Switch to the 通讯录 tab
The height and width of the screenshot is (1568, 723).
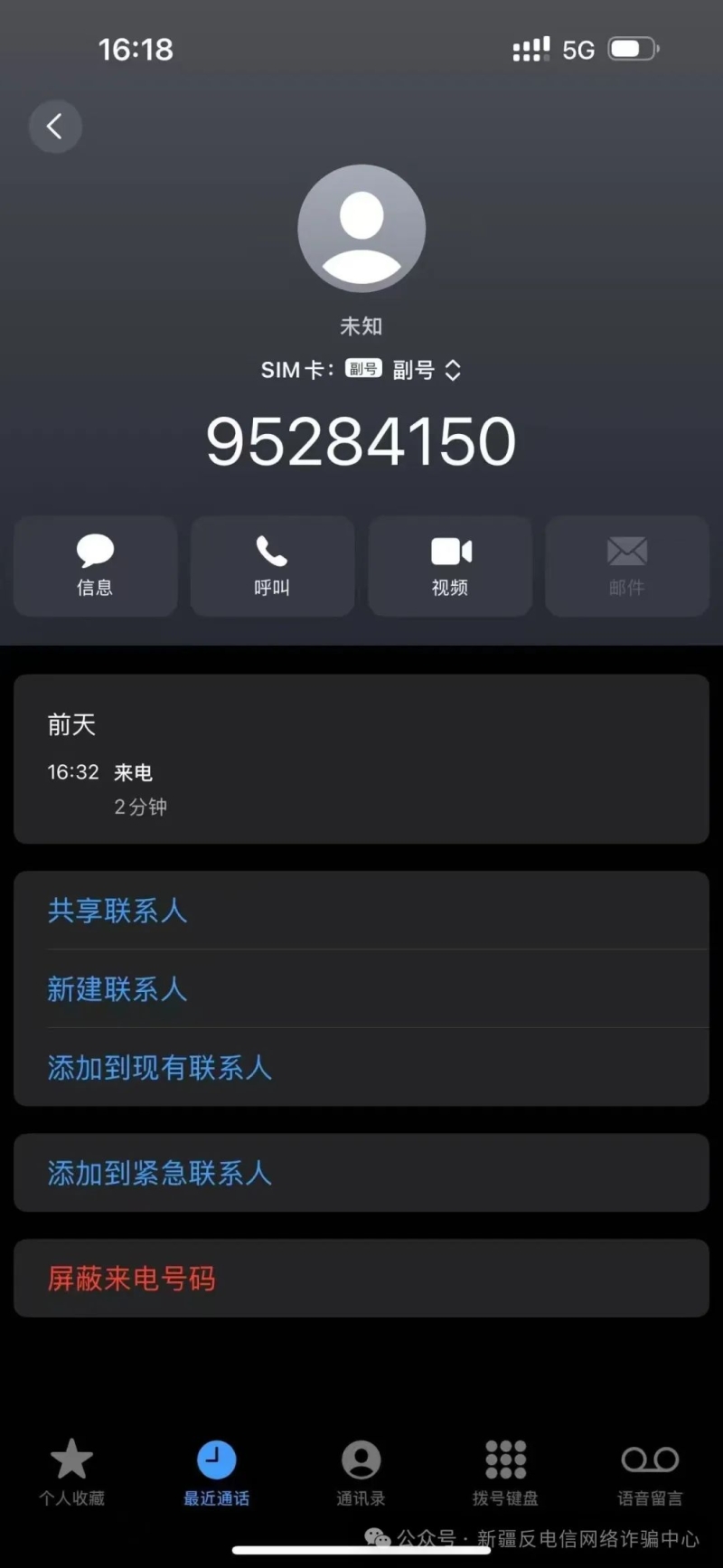[x=361, y=1472]
